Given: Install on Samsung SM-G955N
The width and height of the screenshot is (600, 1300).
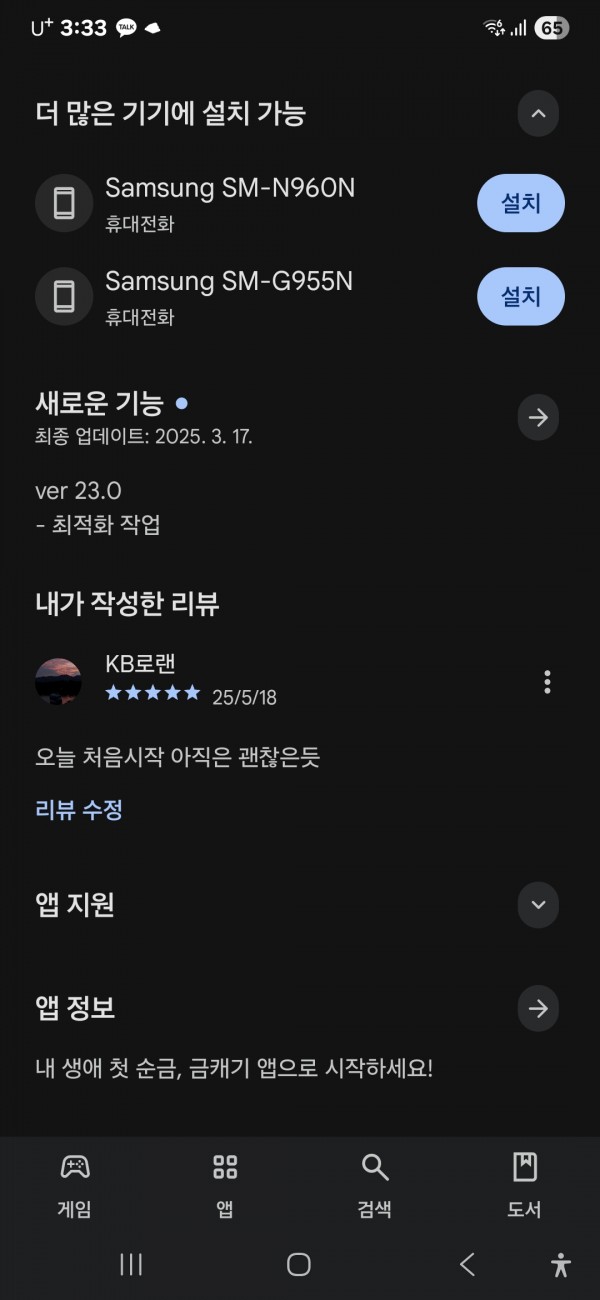Looking at the screenshot, I should [x=520, y=297].
